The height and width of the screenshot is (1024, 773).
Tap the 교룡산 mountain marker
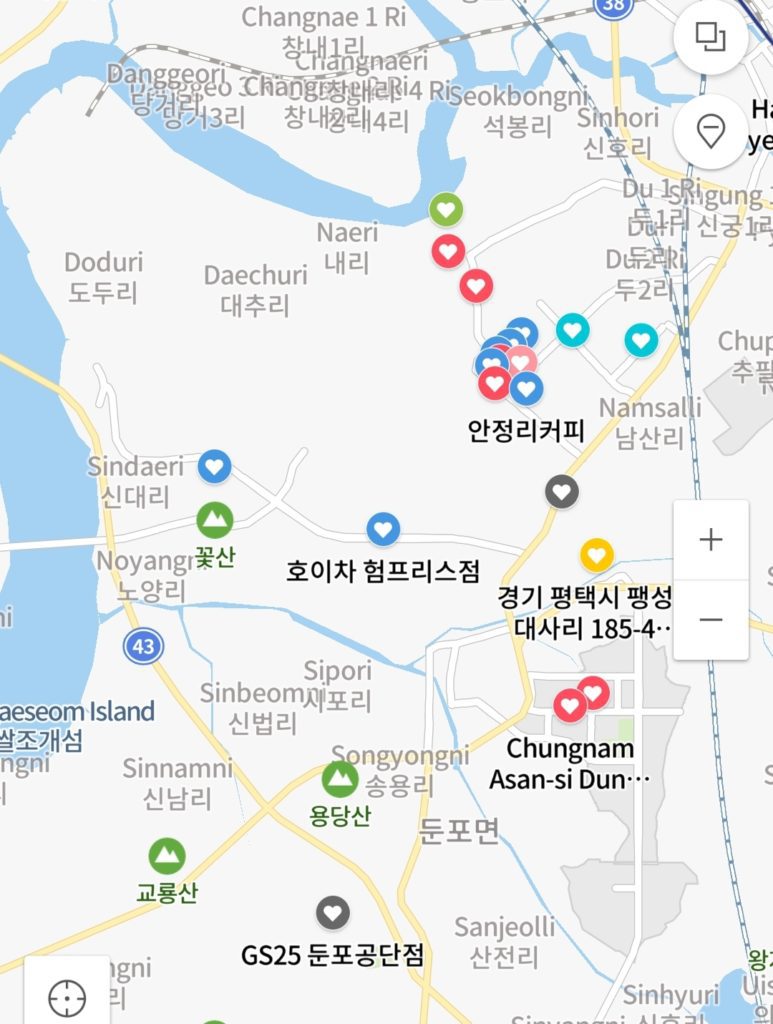167,856
